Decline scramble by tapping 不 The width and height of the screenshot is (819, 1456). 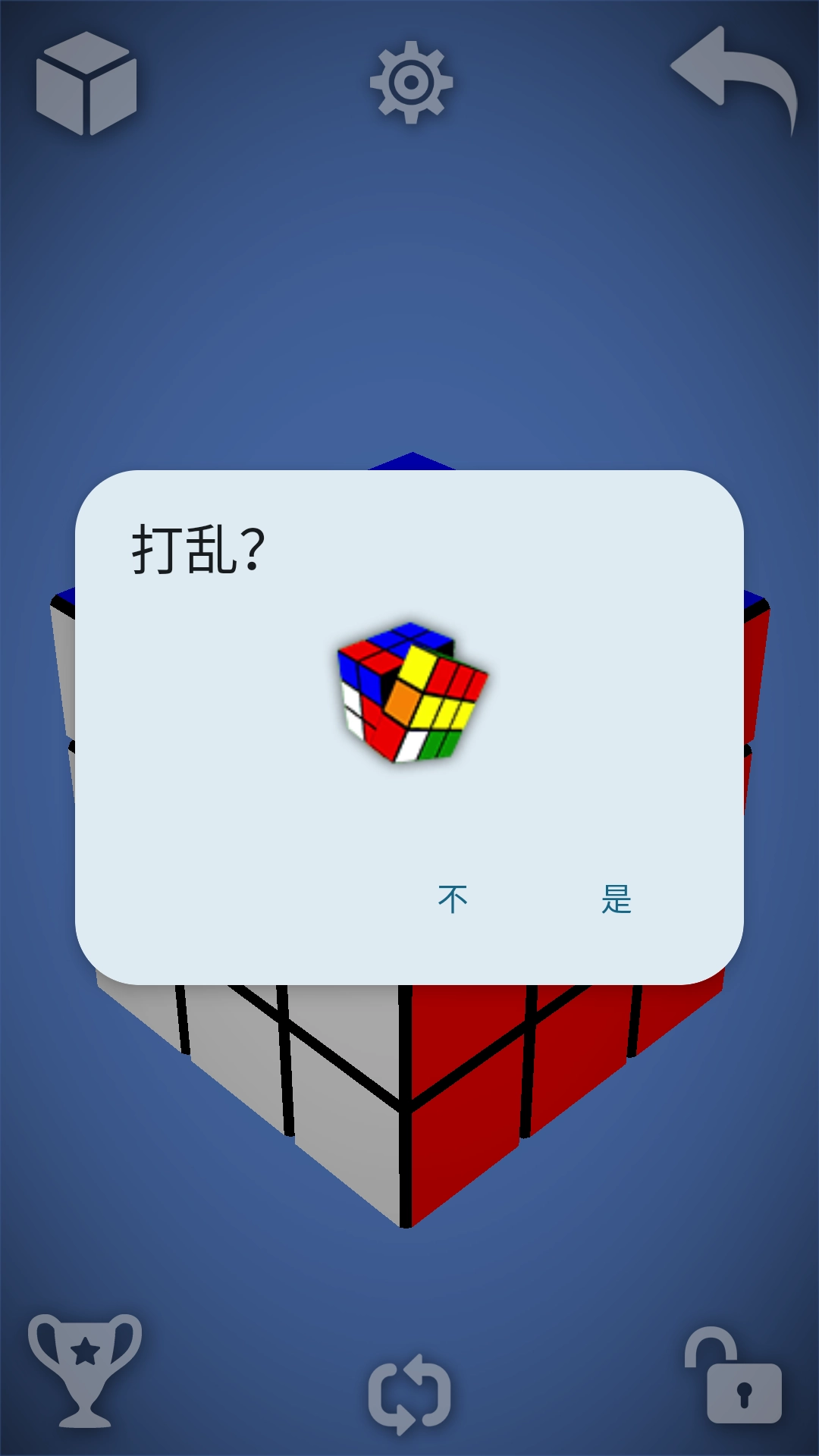453,899
